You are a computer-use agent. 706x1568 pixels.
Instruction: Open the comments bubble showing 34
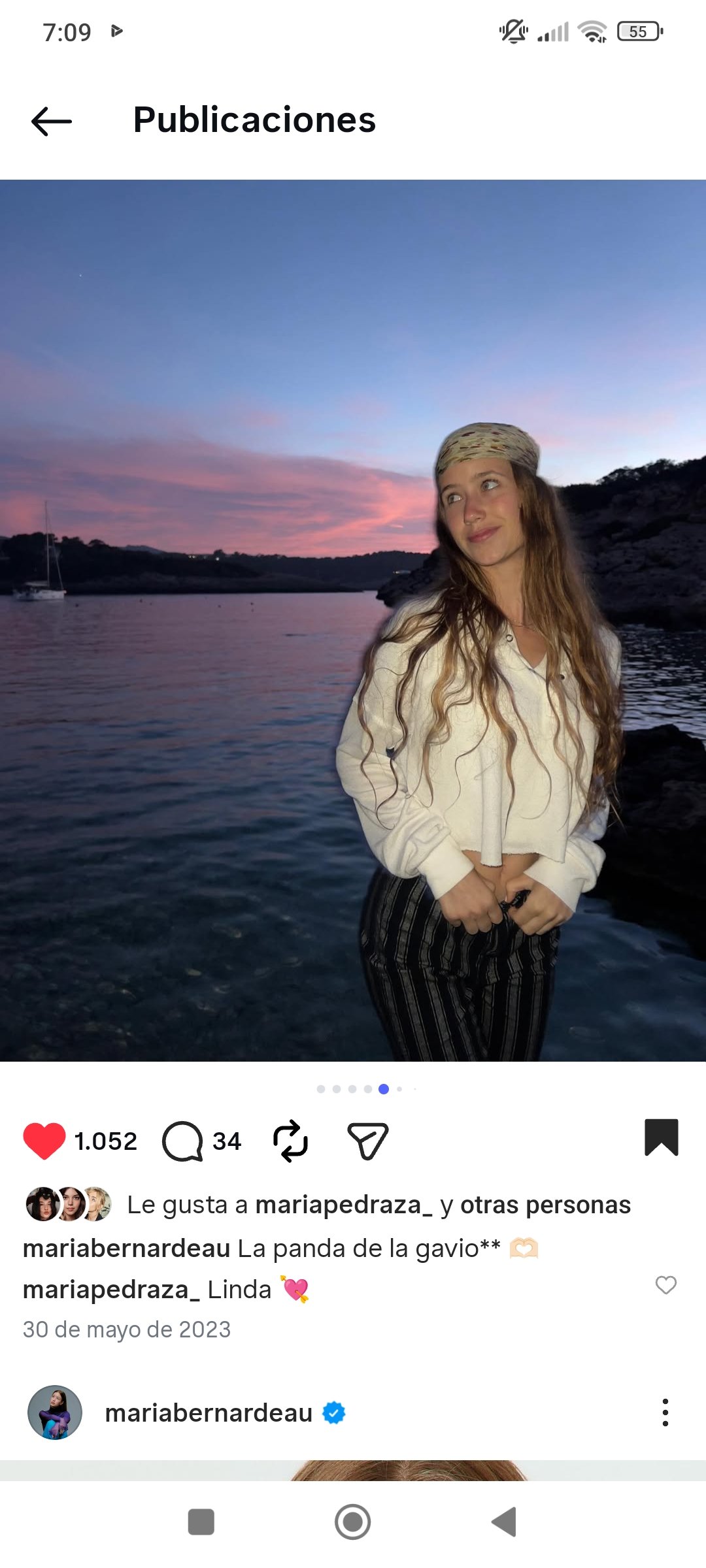[182, 1141]
